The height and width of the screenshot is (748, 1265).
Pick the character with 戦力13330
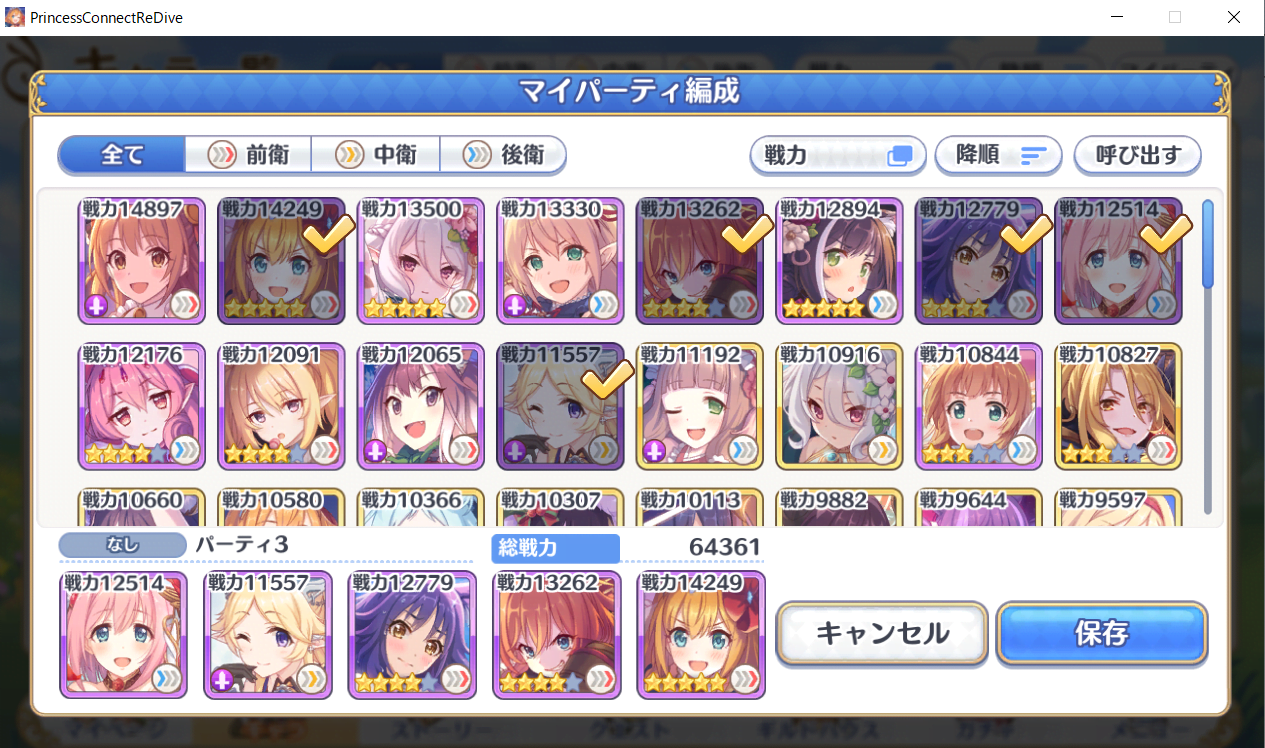[x=560, y=261]
